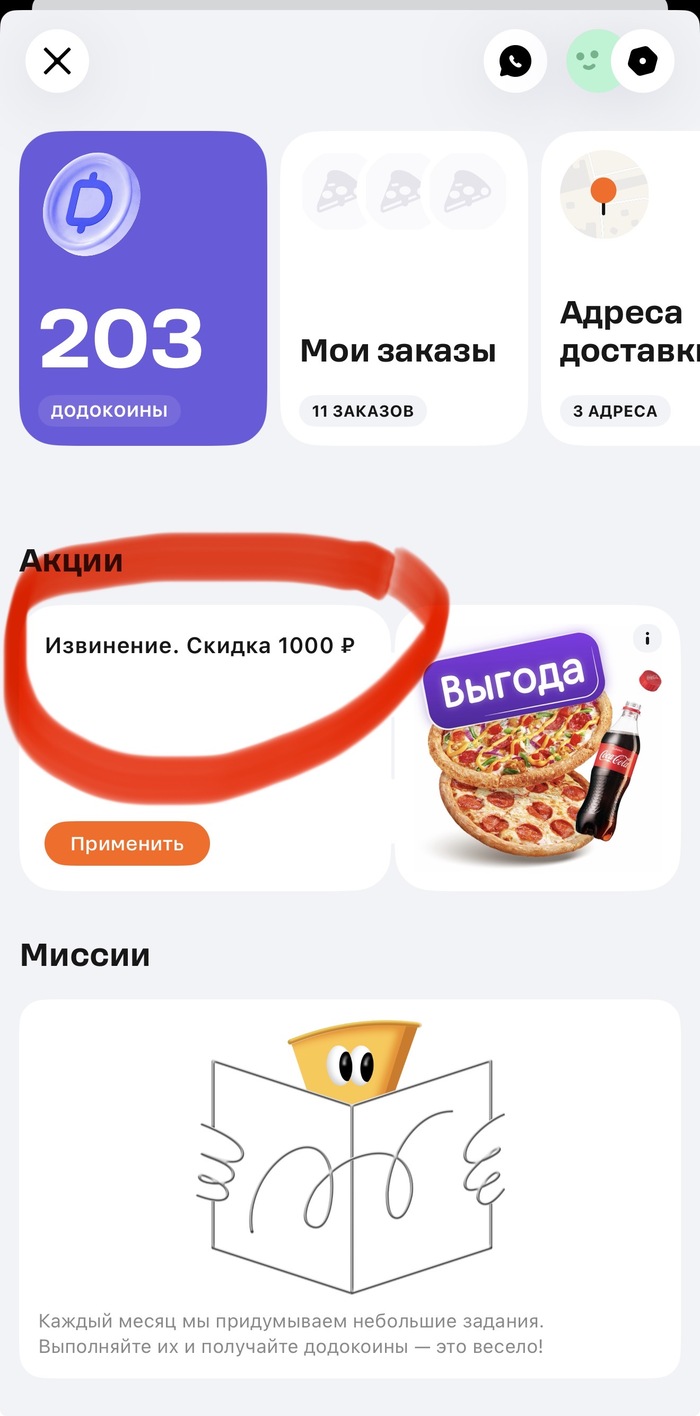
Task: Show info for the Выгода promo
Action: (x=648, y=637)
